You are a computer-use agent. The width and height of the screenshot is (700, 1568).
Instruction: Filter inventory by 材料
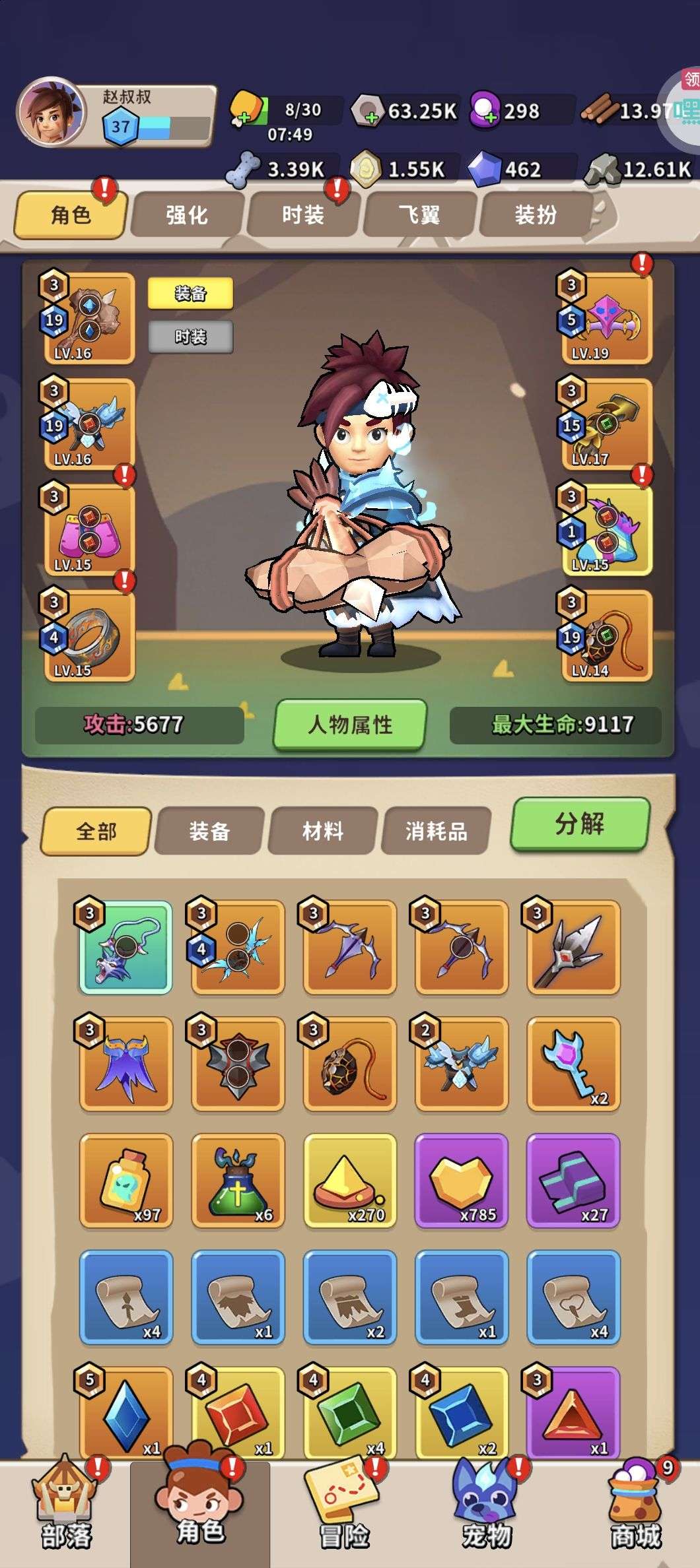[323, 831]
